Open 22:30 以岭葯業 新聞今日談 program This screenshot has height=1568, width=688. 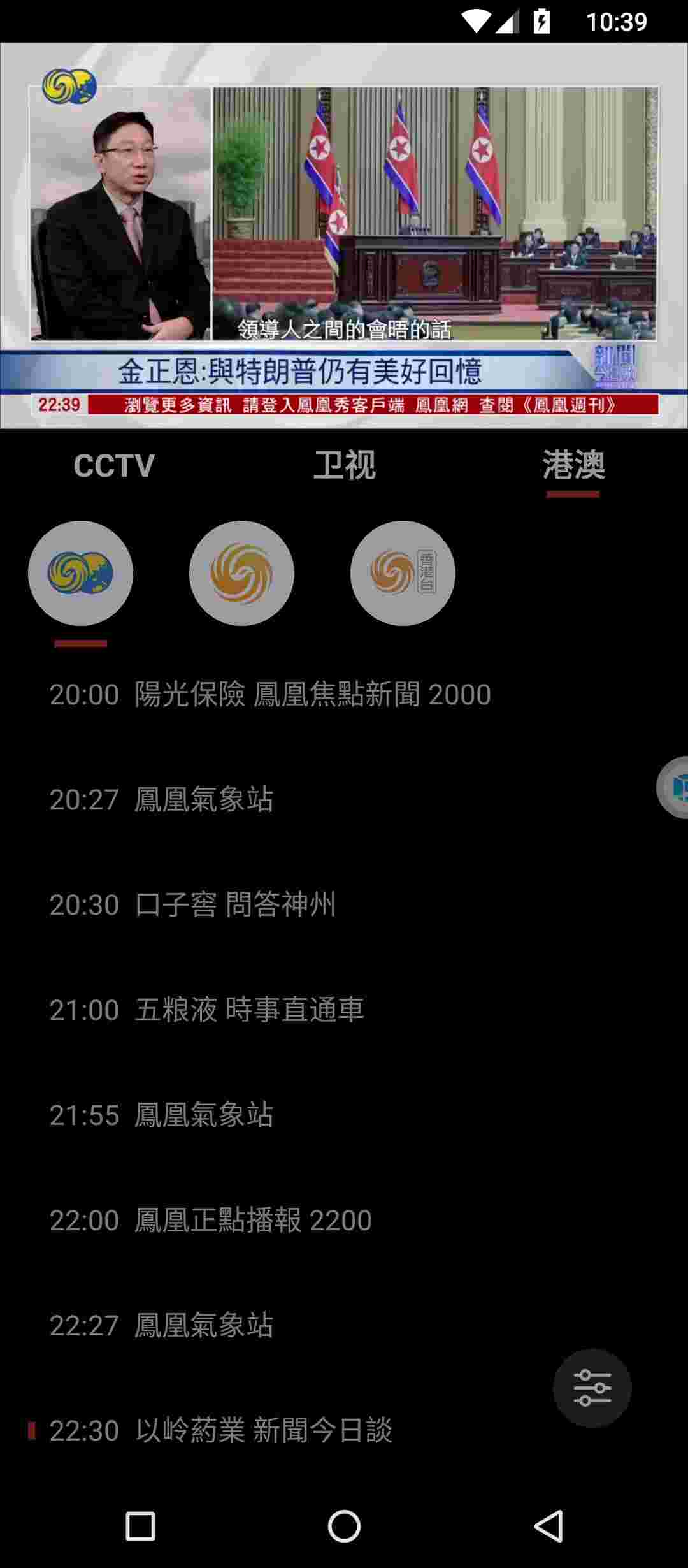pos(220,1430)
